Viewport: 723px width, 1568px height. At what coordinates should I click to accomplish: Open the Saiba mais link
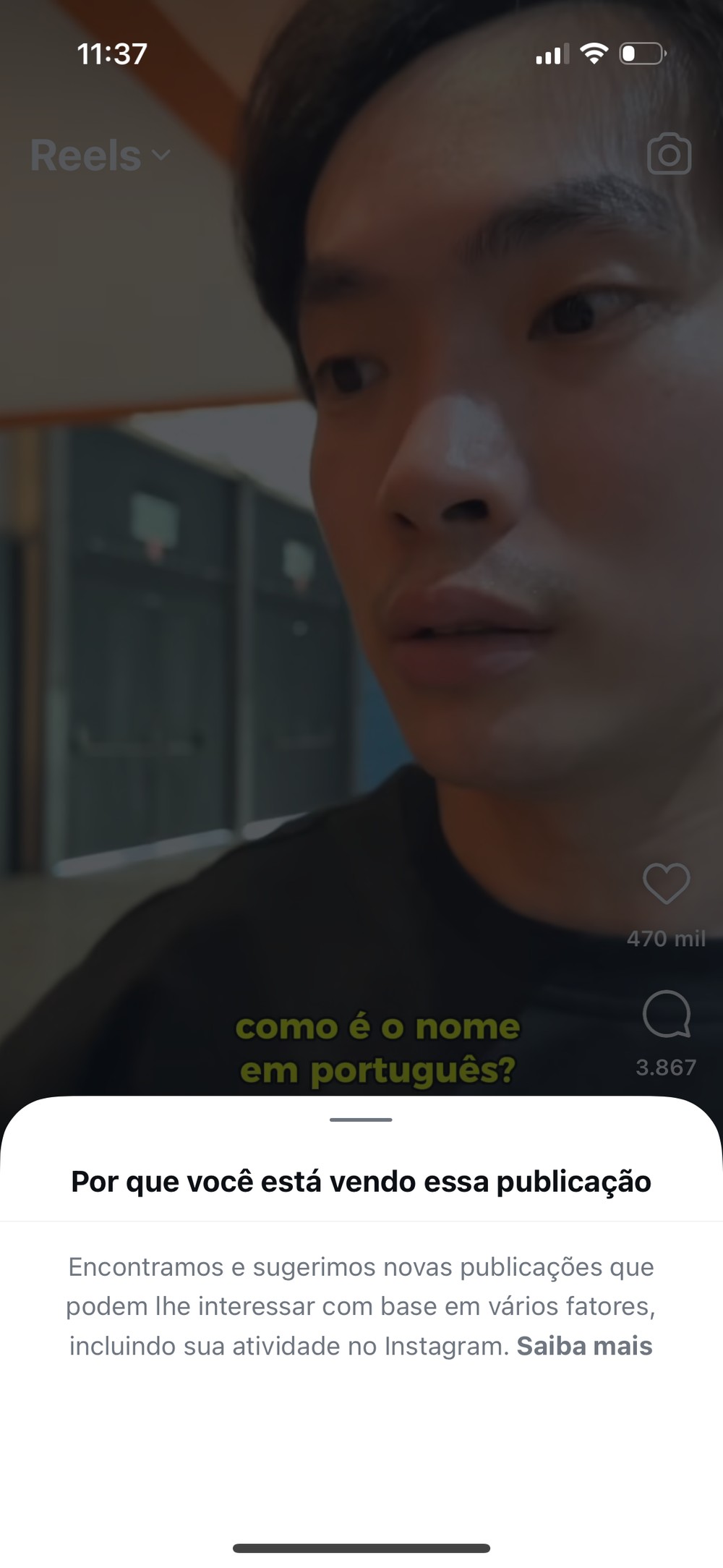pos(584,1346)
